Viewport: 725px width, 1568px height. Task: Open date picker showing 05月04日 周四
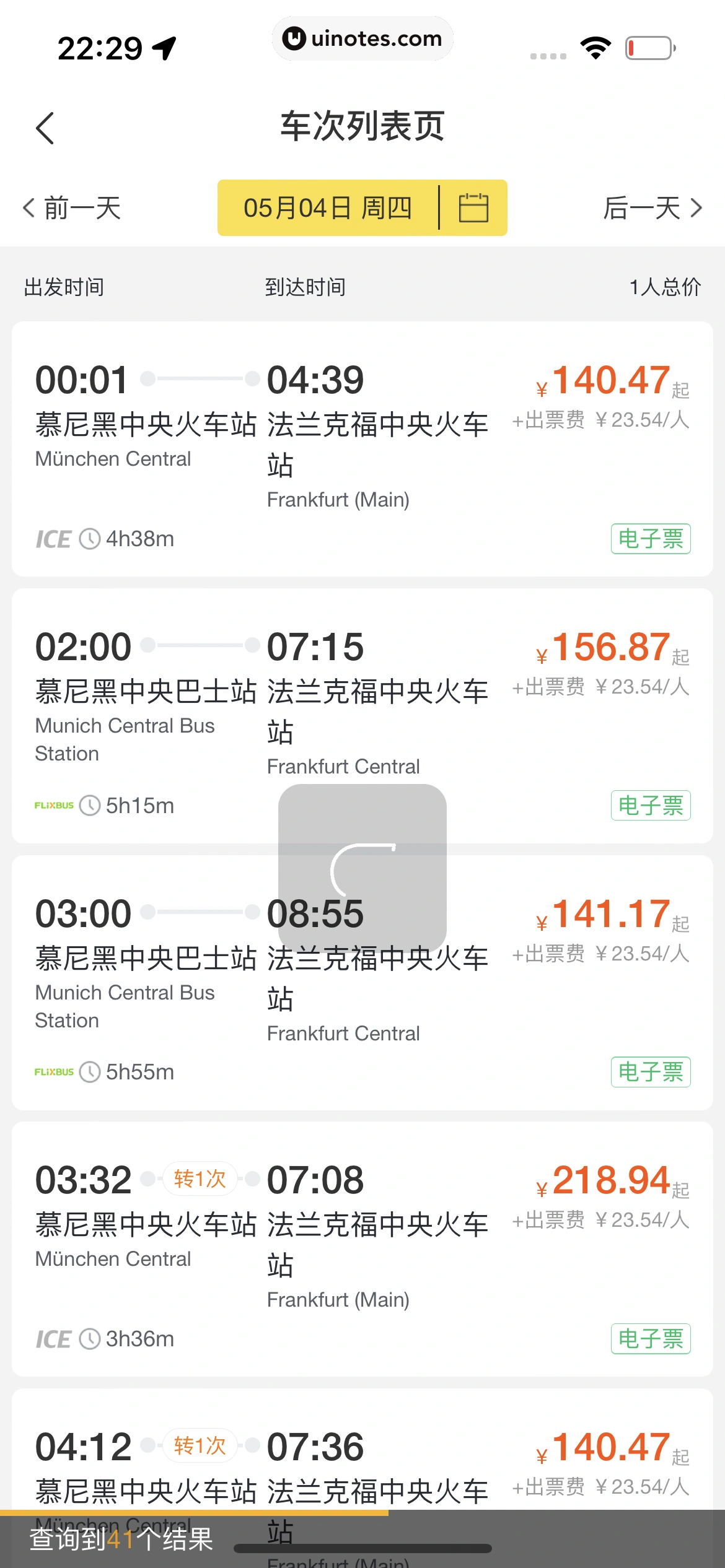362,208
